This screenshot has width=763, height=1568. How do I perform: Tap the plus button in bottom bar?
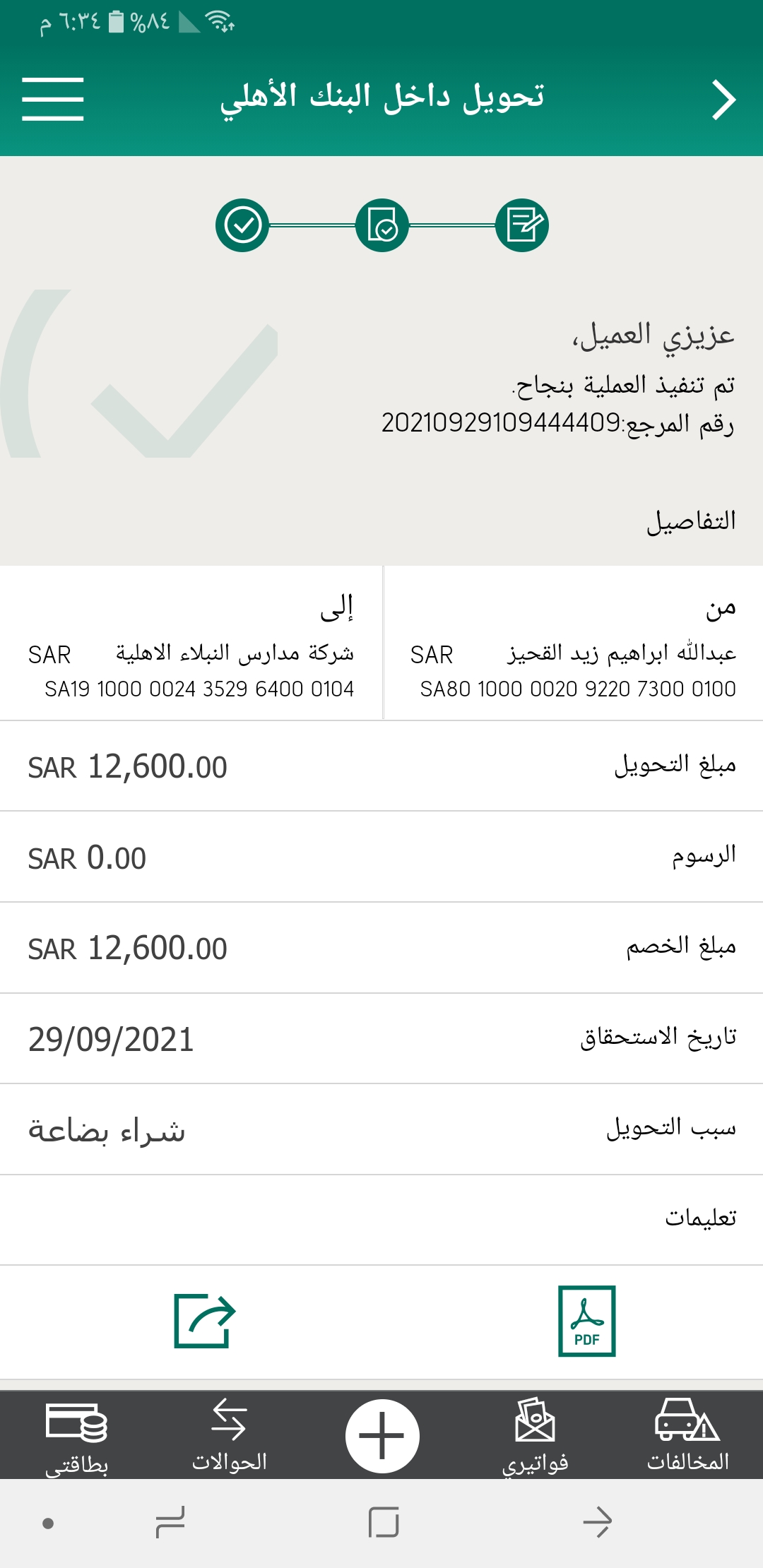tap(382, 1436)
